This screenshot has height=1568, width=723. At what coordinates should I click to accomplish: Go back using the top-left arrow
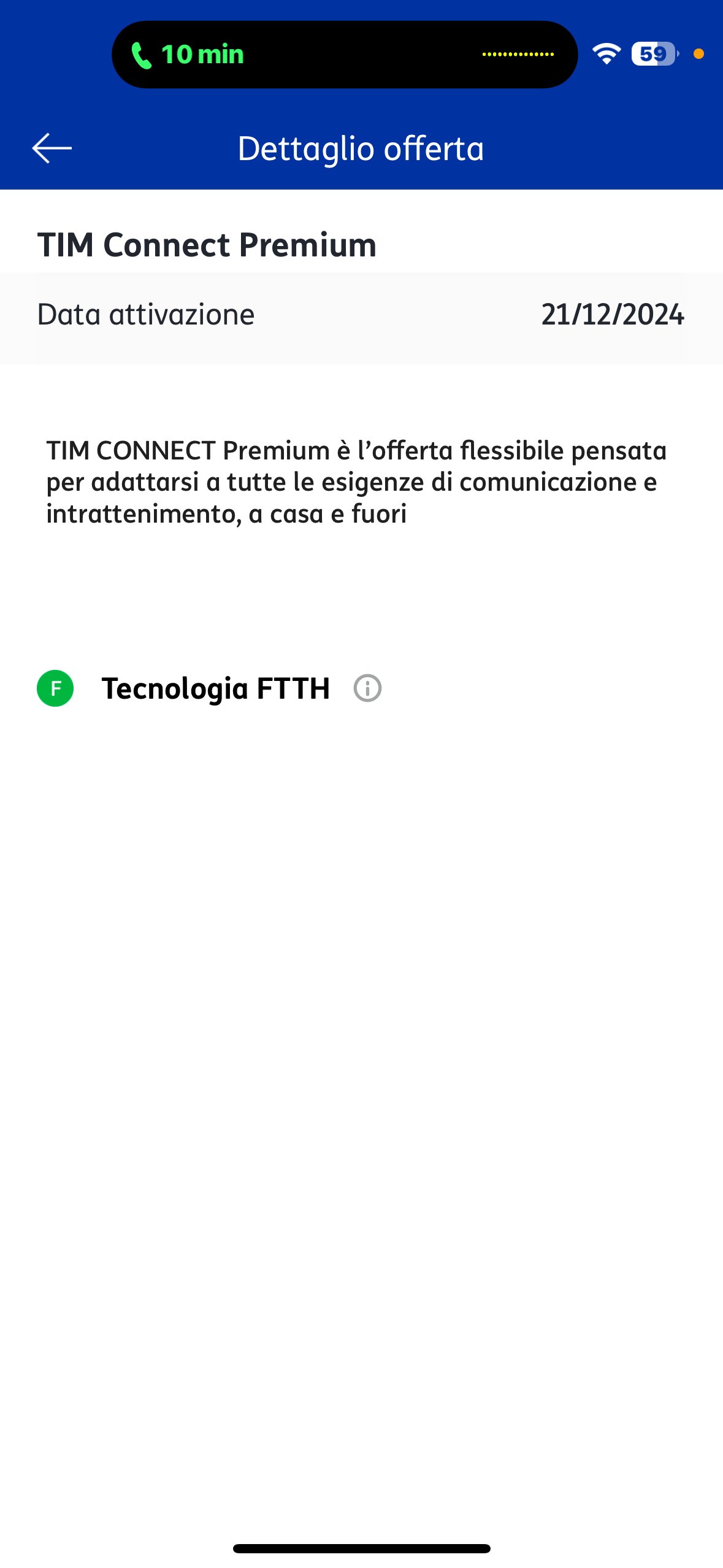52,148
